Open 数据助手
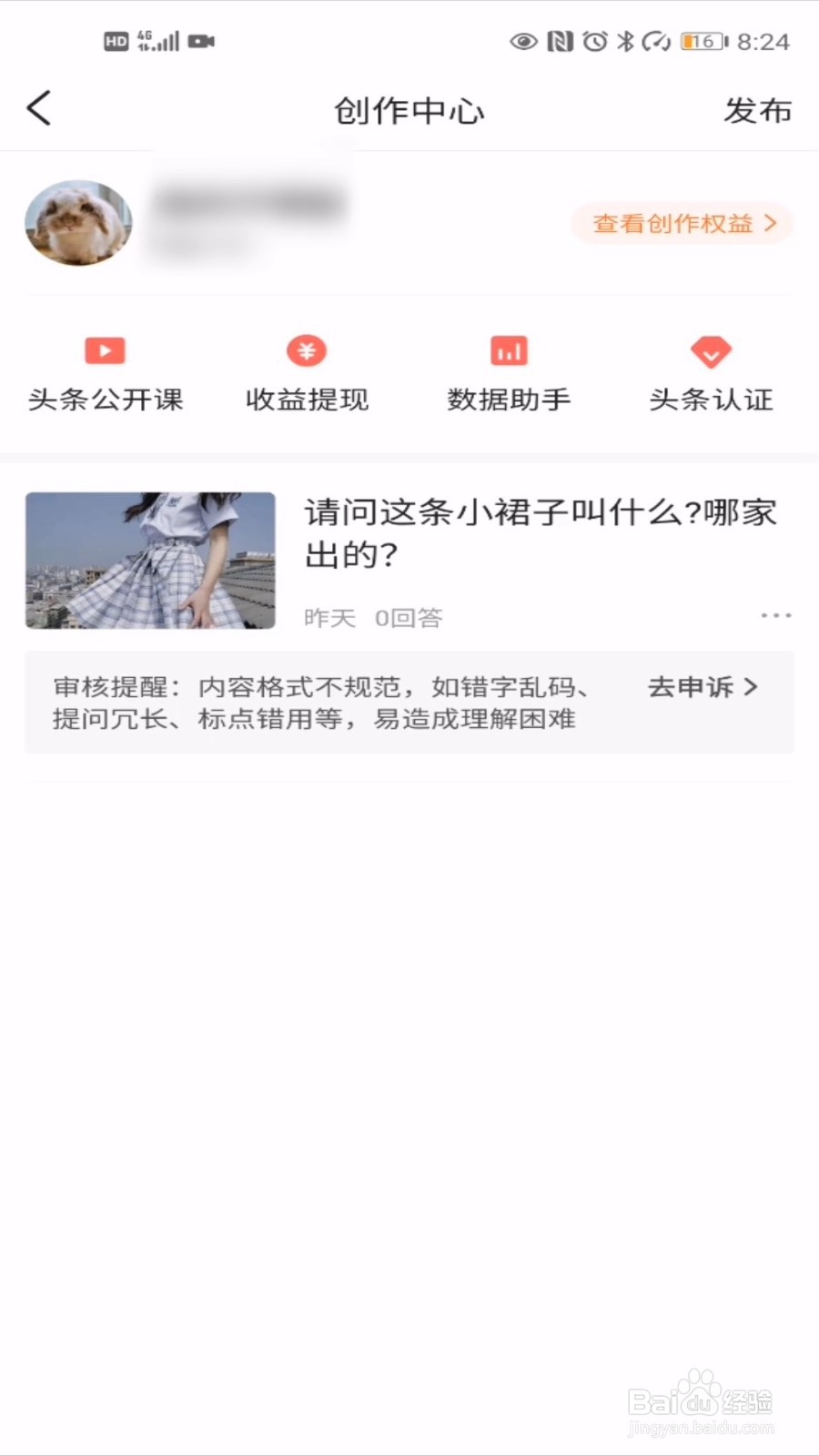 point(509,374)
